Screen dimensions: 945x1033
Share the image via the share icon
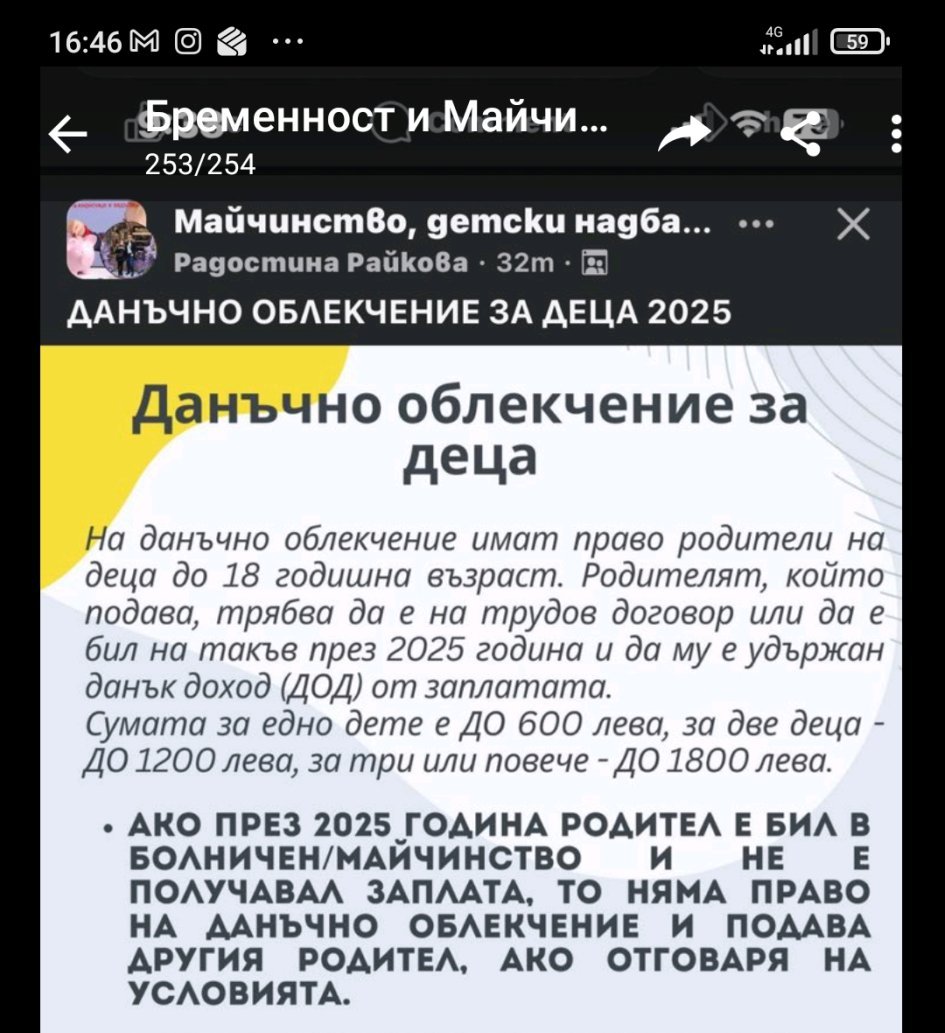click(x=801, y=134)
